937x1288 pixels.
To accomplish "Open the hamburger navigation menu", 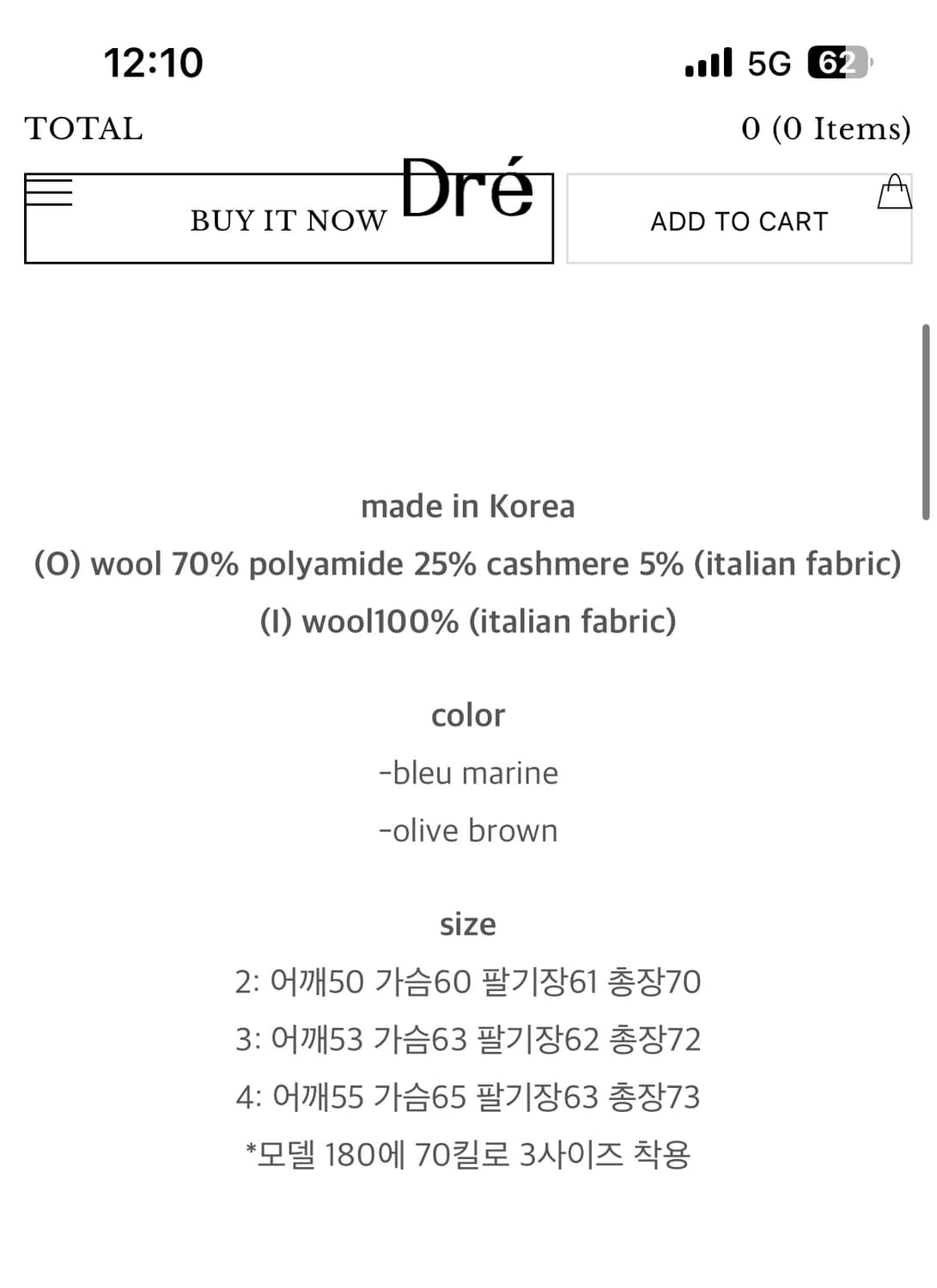I will pos(49,191).
